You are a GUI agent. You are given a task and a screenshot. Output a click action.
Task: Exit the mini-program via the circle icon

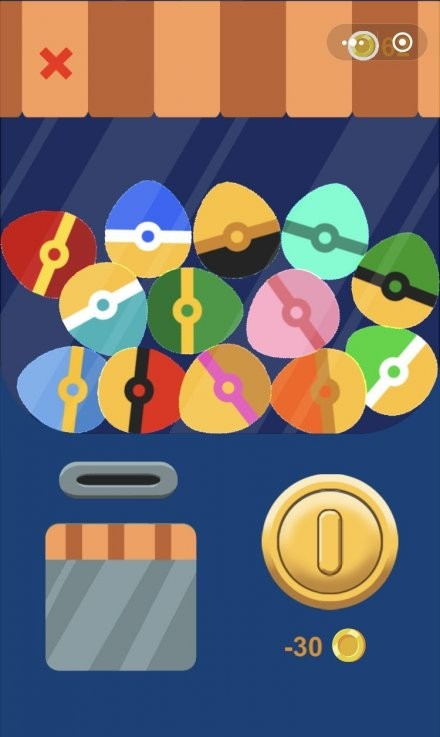point(402,43)
